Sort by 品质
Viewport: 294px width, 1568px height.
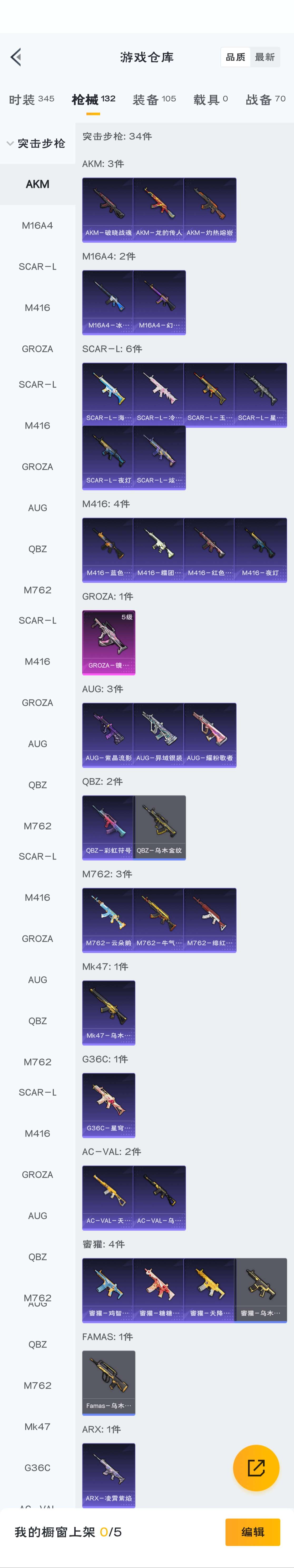235,57
